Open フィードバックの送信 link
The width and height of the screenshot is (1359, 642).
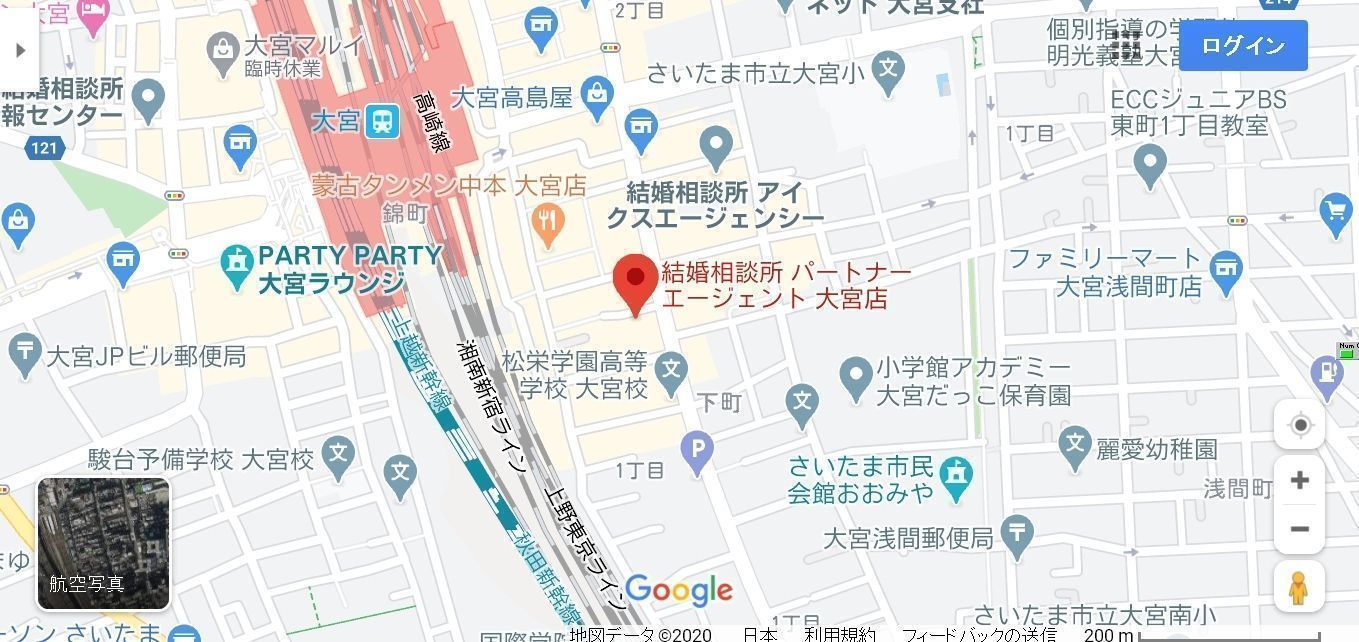pos(978,635)
